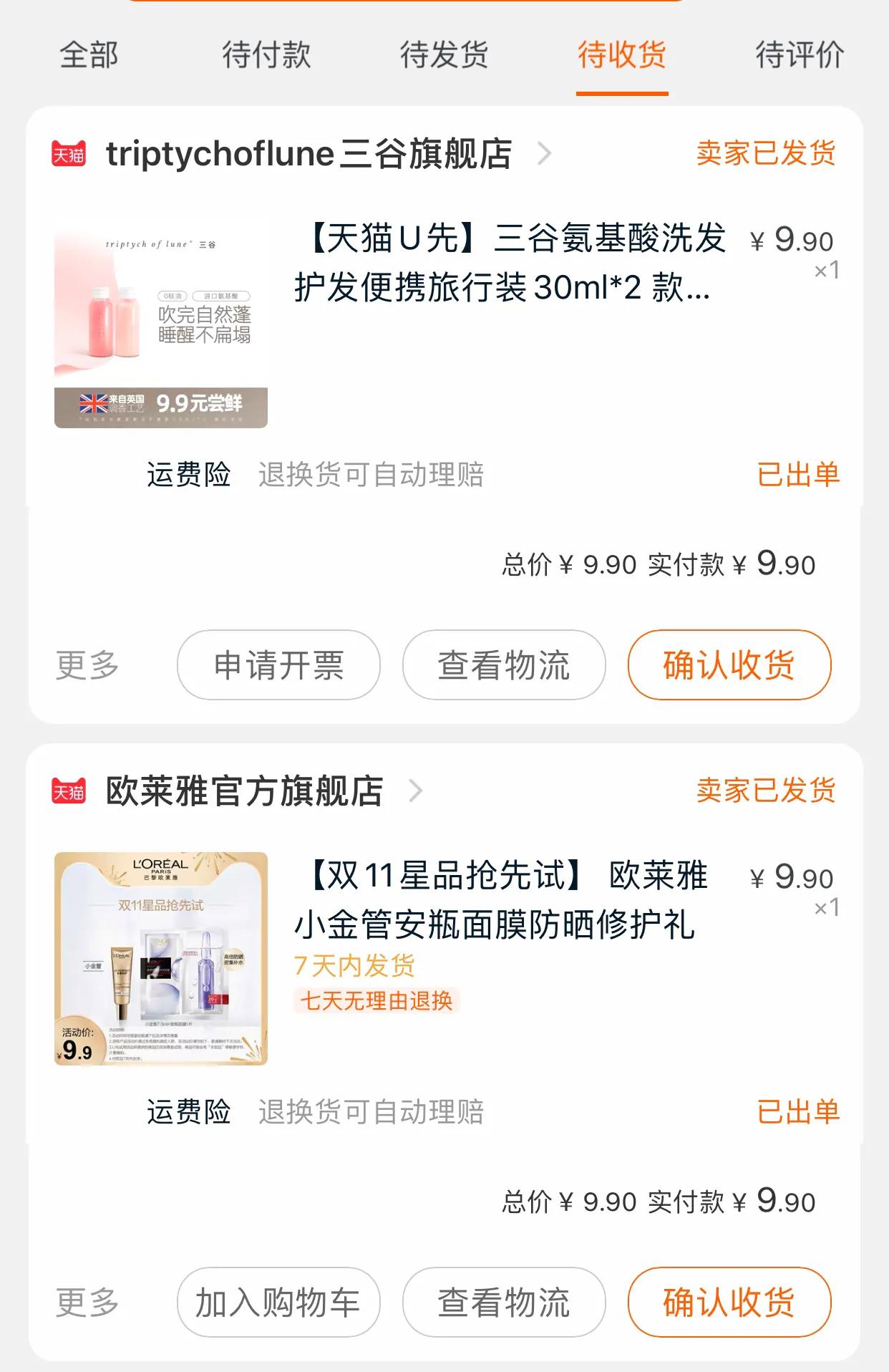Switch to the 全部 orders tab
The height and width of the screenshot is (1372, 889).
coord(91,56)
